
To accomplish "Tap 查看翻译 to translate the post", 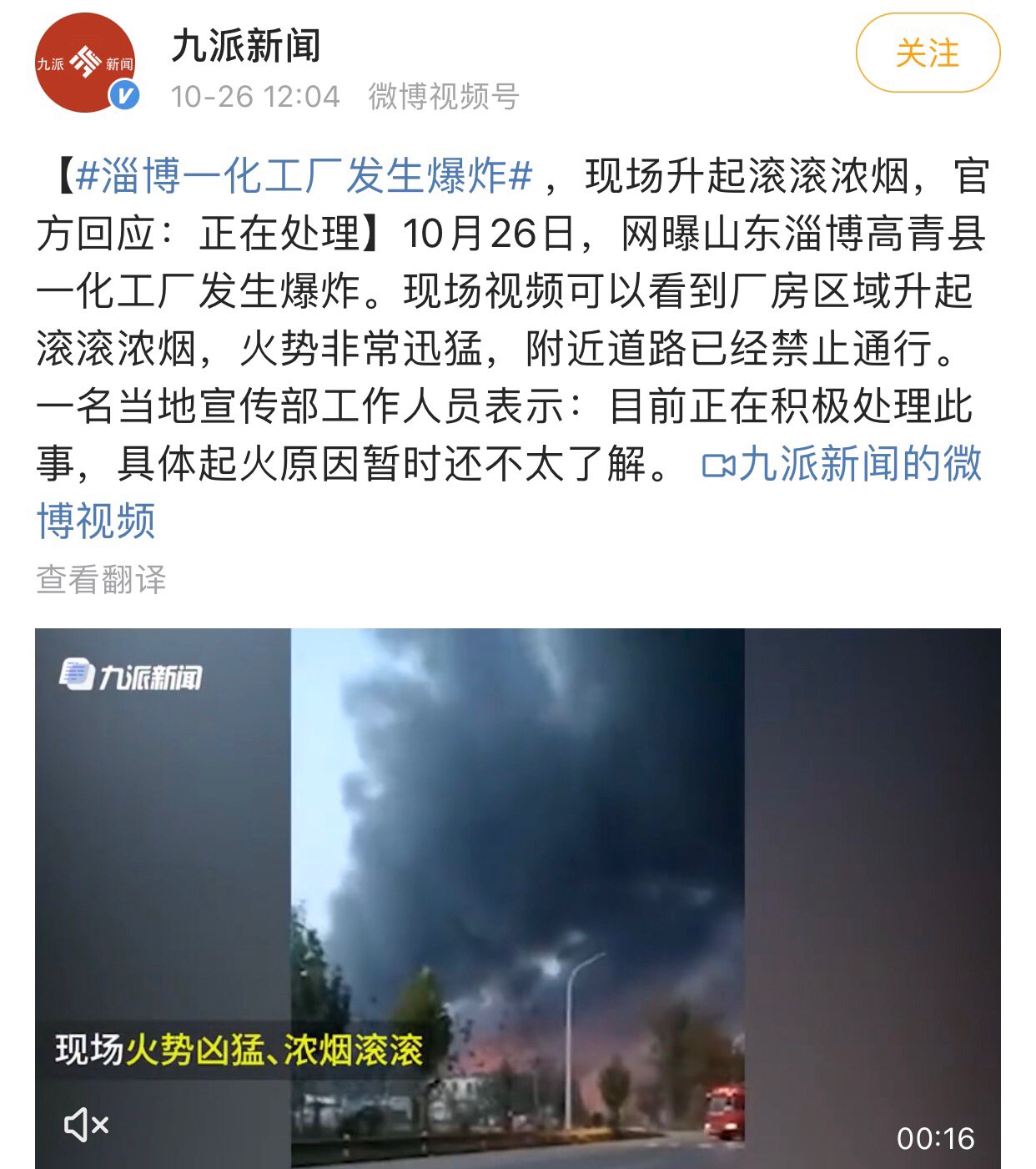I will (x=101, y=579).
